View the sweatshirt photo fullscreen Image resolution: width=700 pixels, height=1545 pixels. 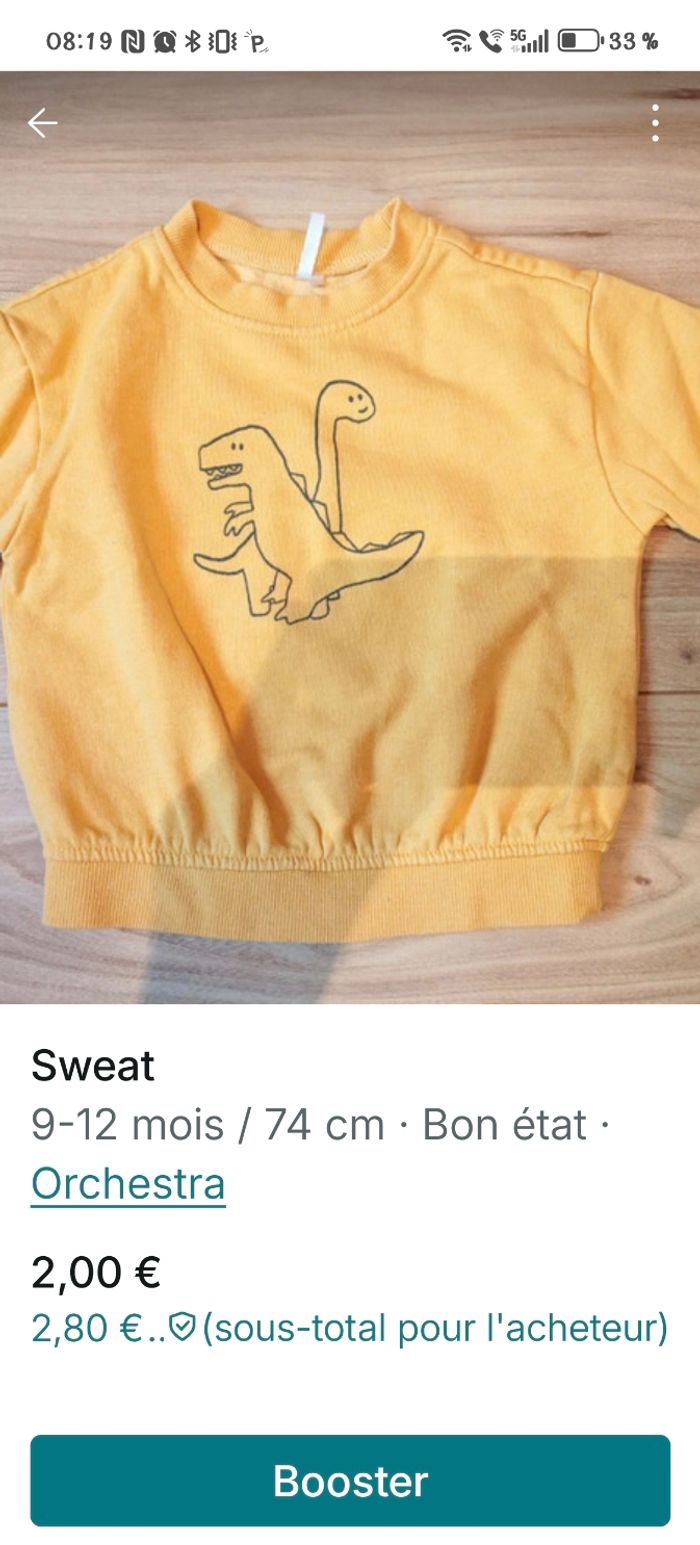pyautogui.click(x=350, y=560)
